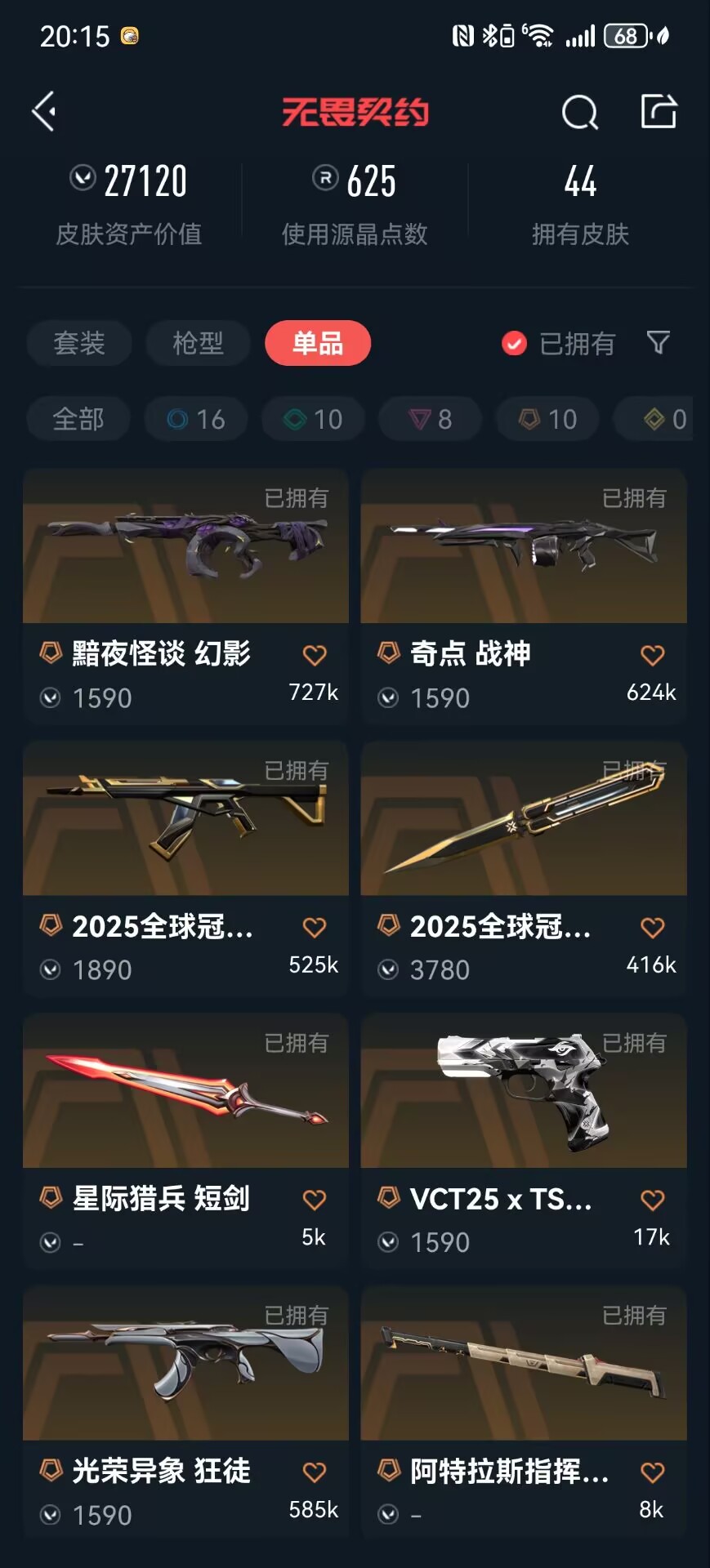The height and width of the screenshot is (1568, 710).
Task: Filter by the blue tier chip showing 16
Action: (196, 419)
